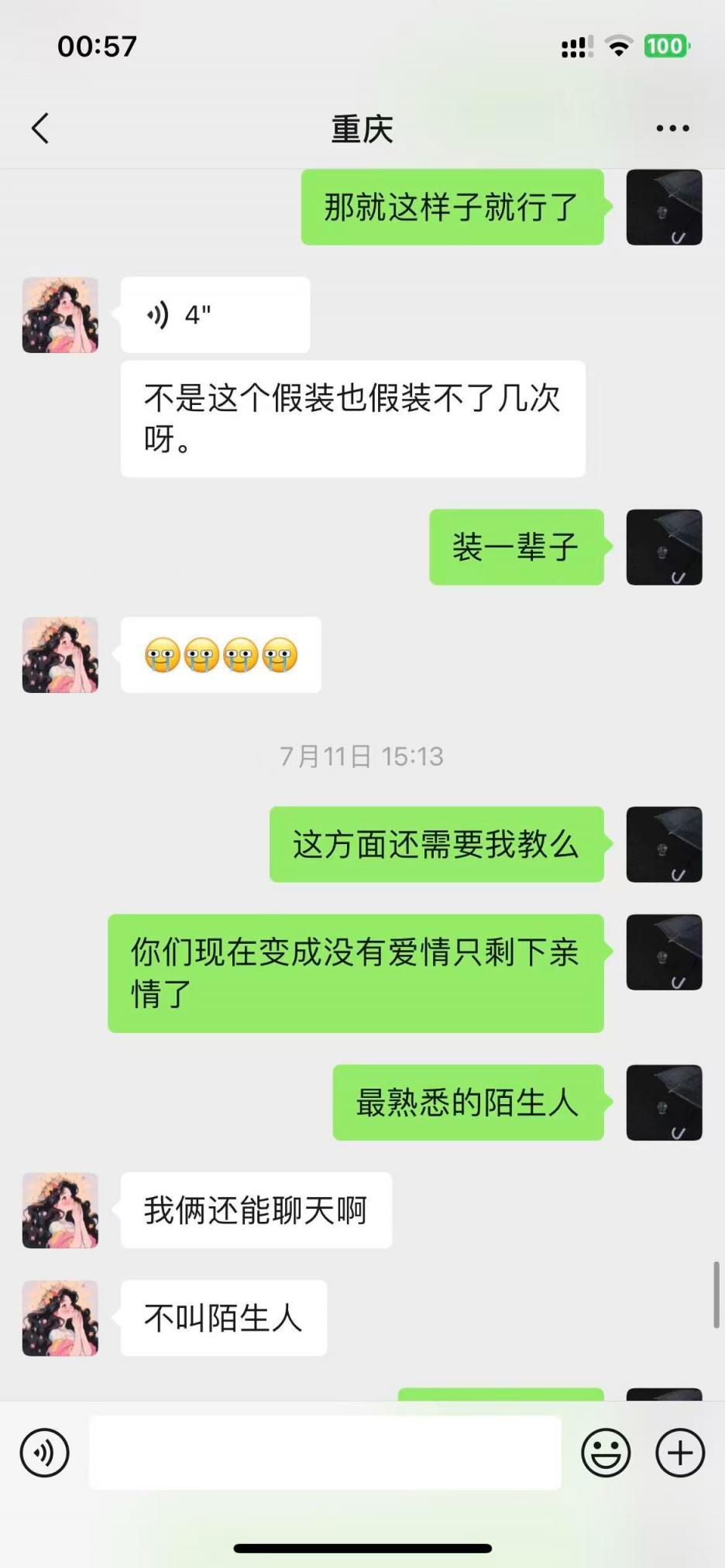Go back from the 重庆 chat

(40, 129)
